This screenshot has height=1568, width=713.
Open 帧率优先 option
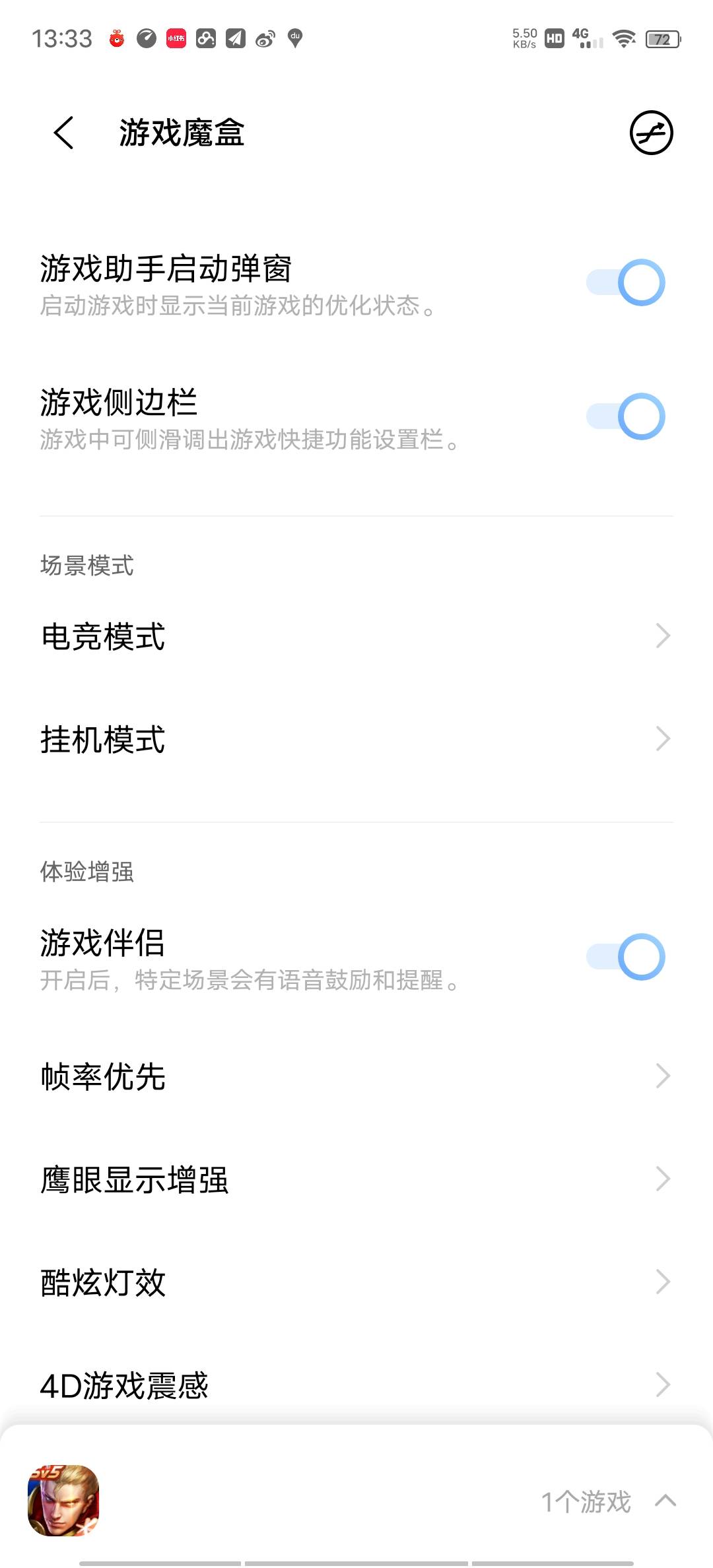coord(356,1076)
